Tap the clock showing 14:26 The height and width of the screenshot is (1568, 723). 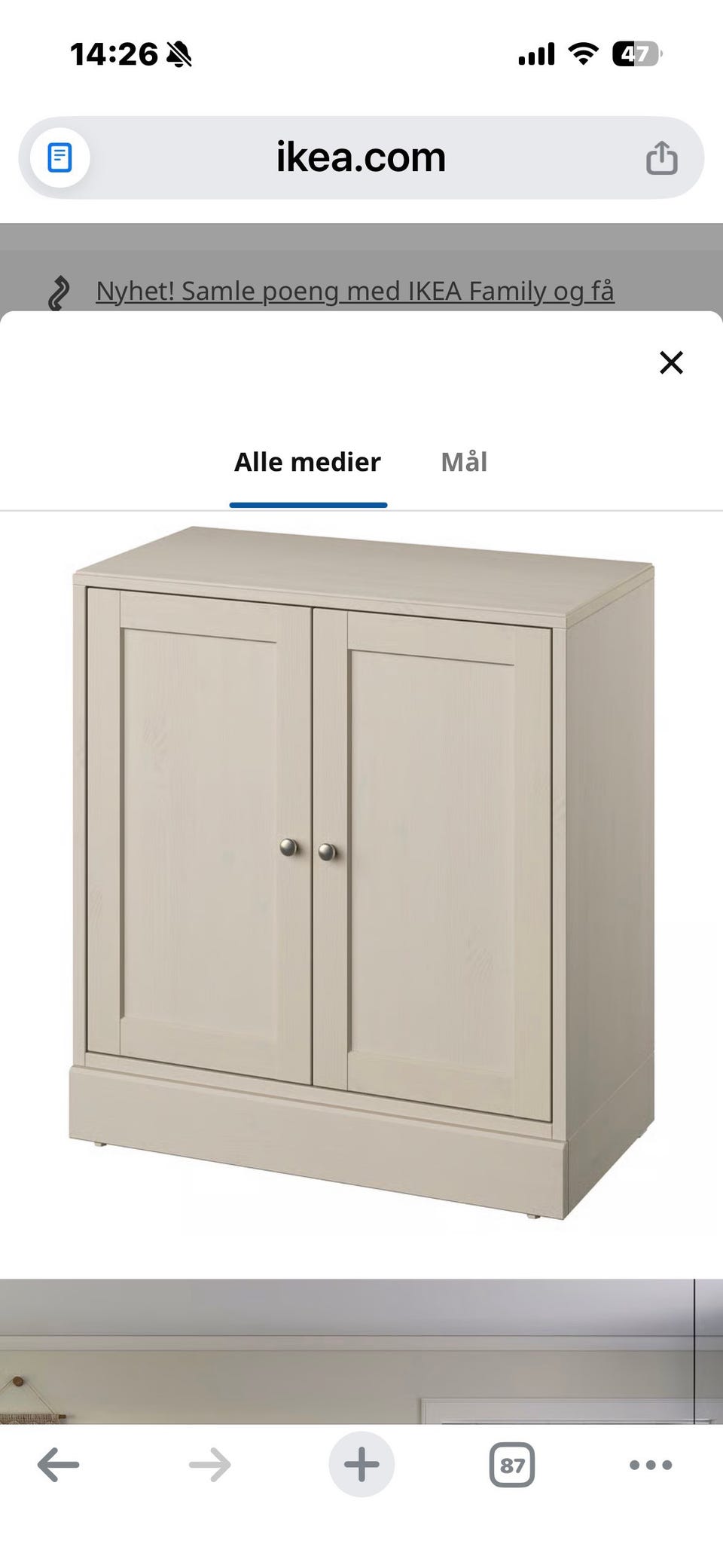[113, 53]
